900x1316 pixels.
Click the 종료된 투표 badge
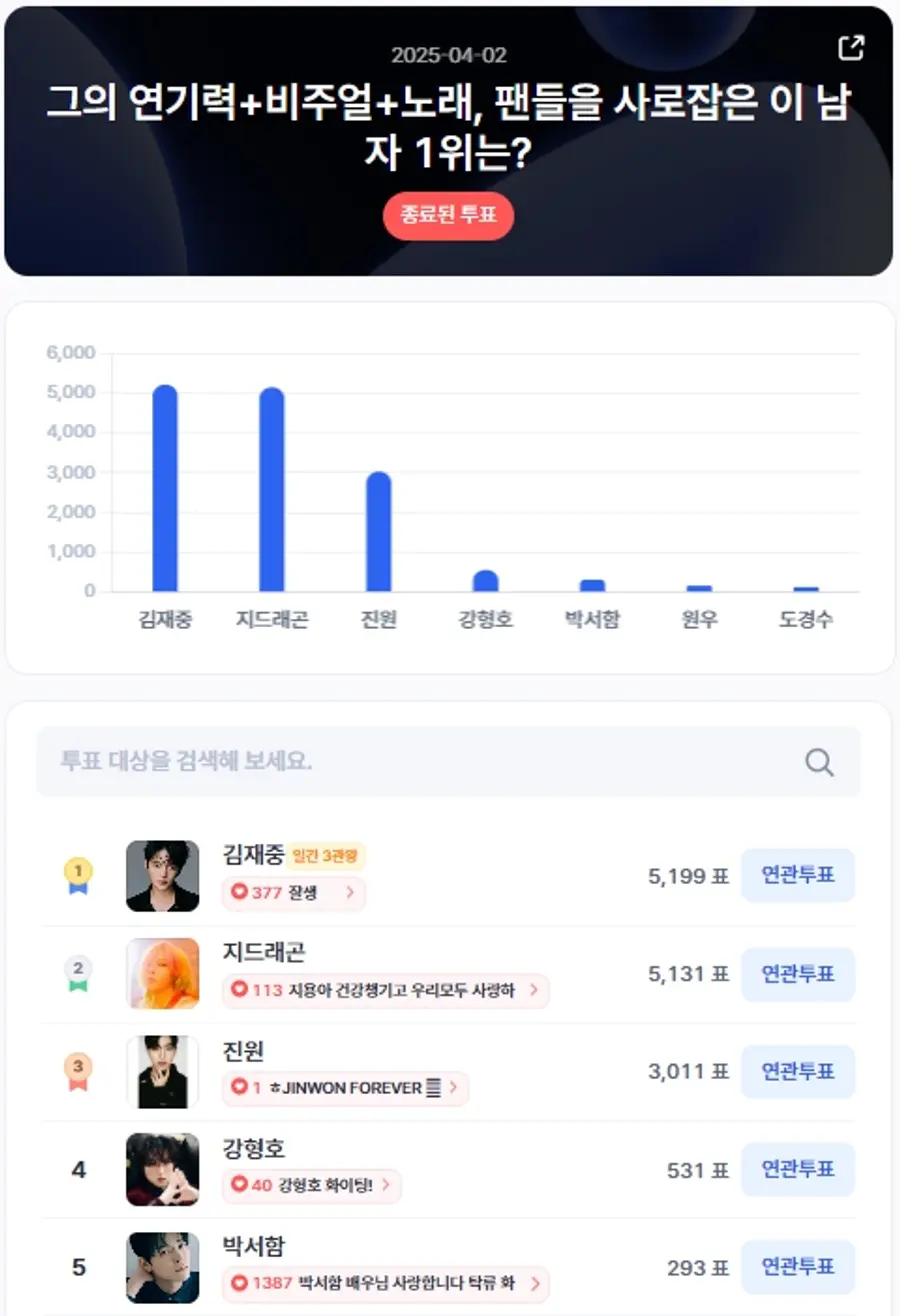click(x=448, y=216)
